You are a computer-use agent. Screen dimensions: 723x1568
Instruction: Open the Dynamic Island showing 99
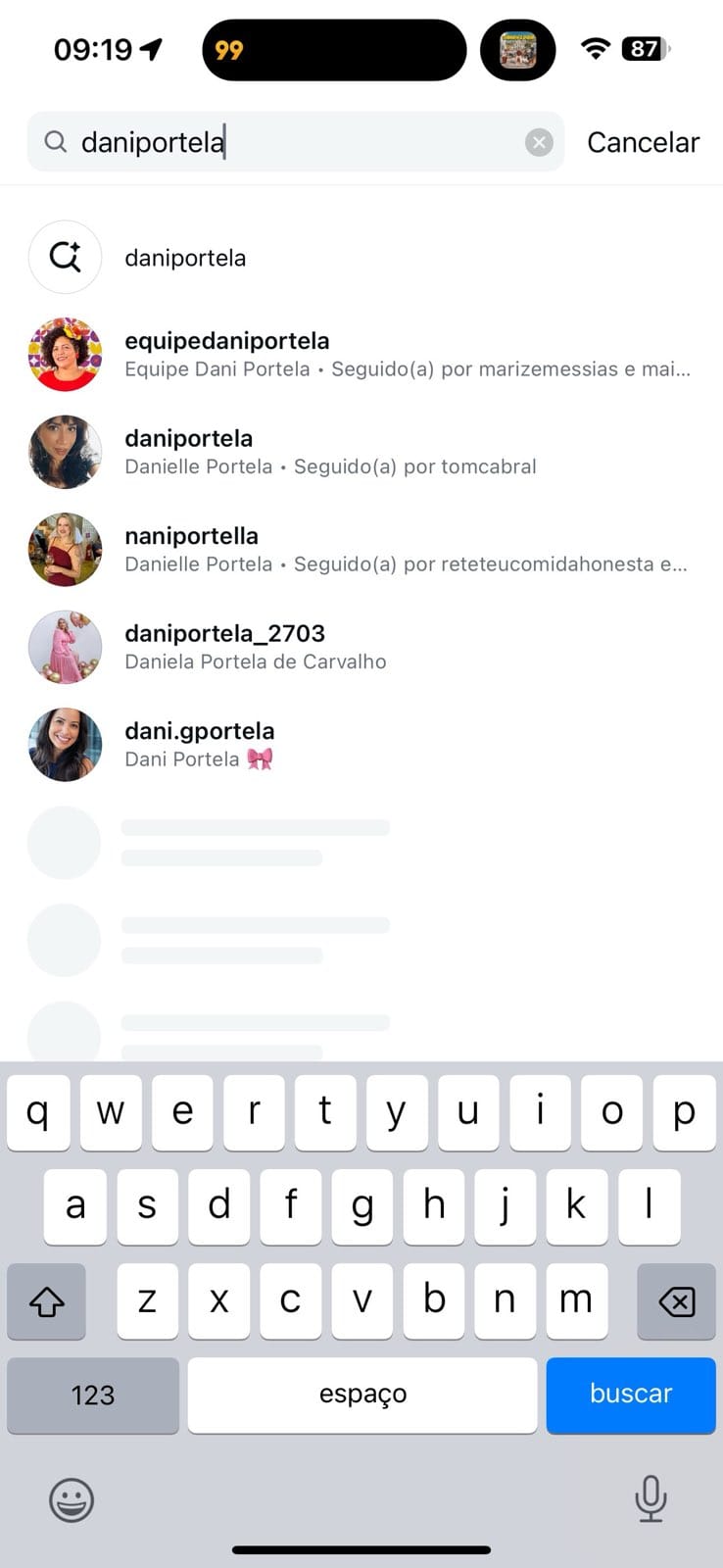click(x=333, y=49)
